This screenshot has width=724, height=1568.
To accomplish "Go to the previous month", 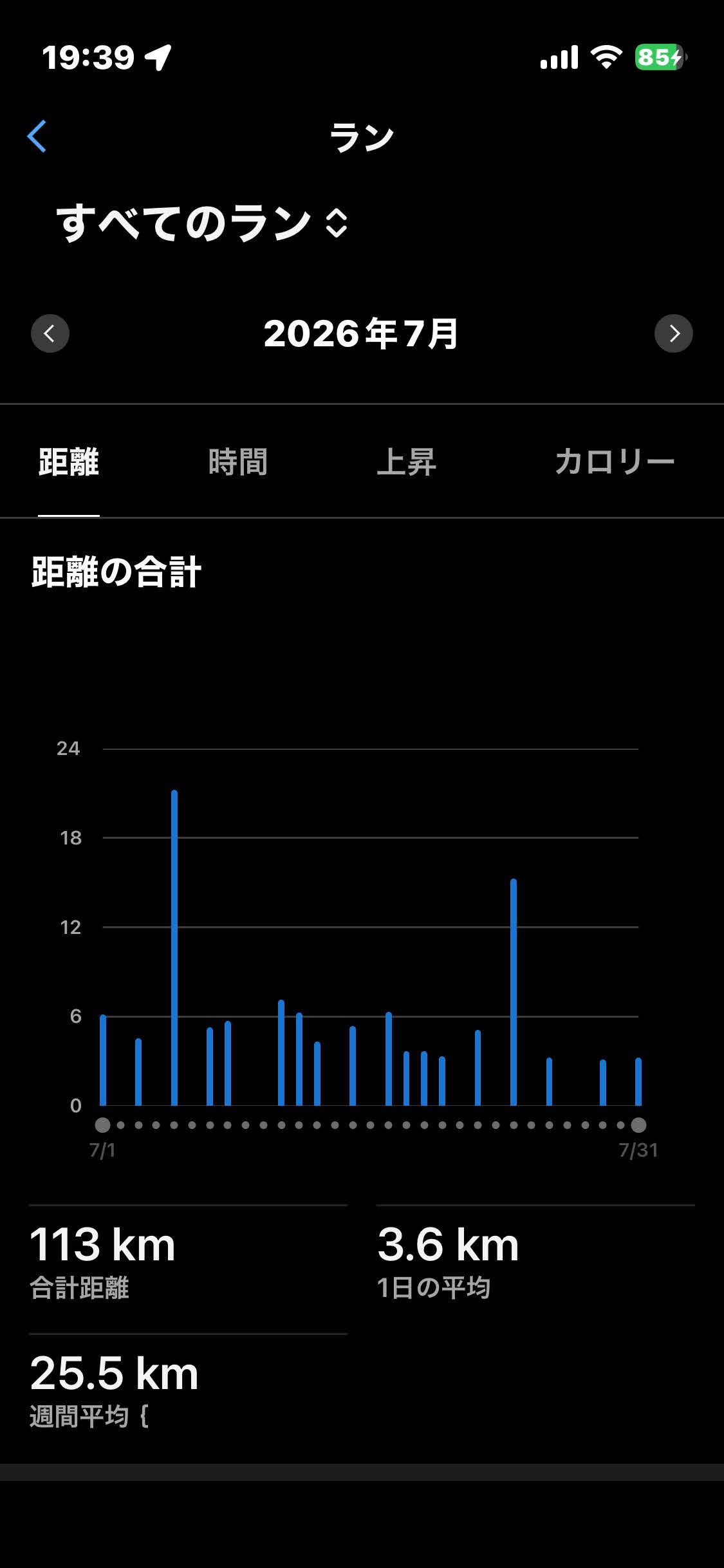I will [50, 333].
